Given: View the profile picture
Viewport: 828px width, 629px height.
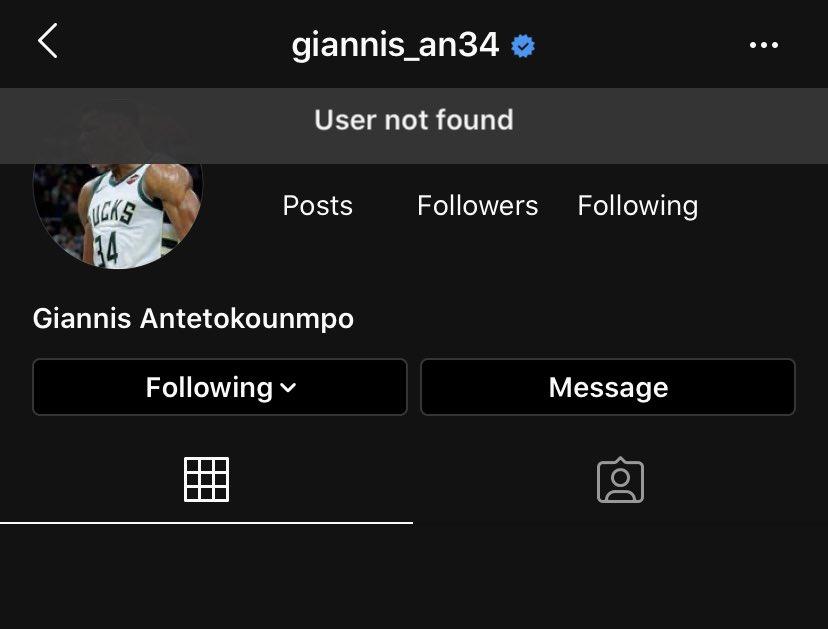Looking at the screenshot, I should point(118,210).
